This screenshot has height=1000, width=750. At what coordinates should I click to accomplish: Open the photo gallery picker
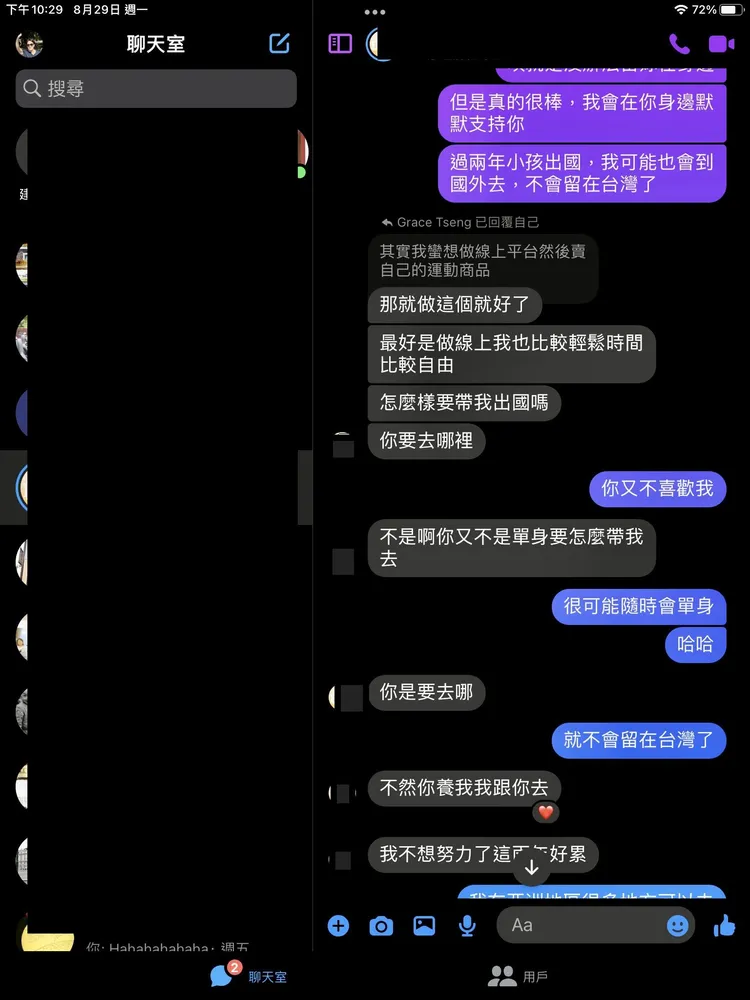point(424,926)
